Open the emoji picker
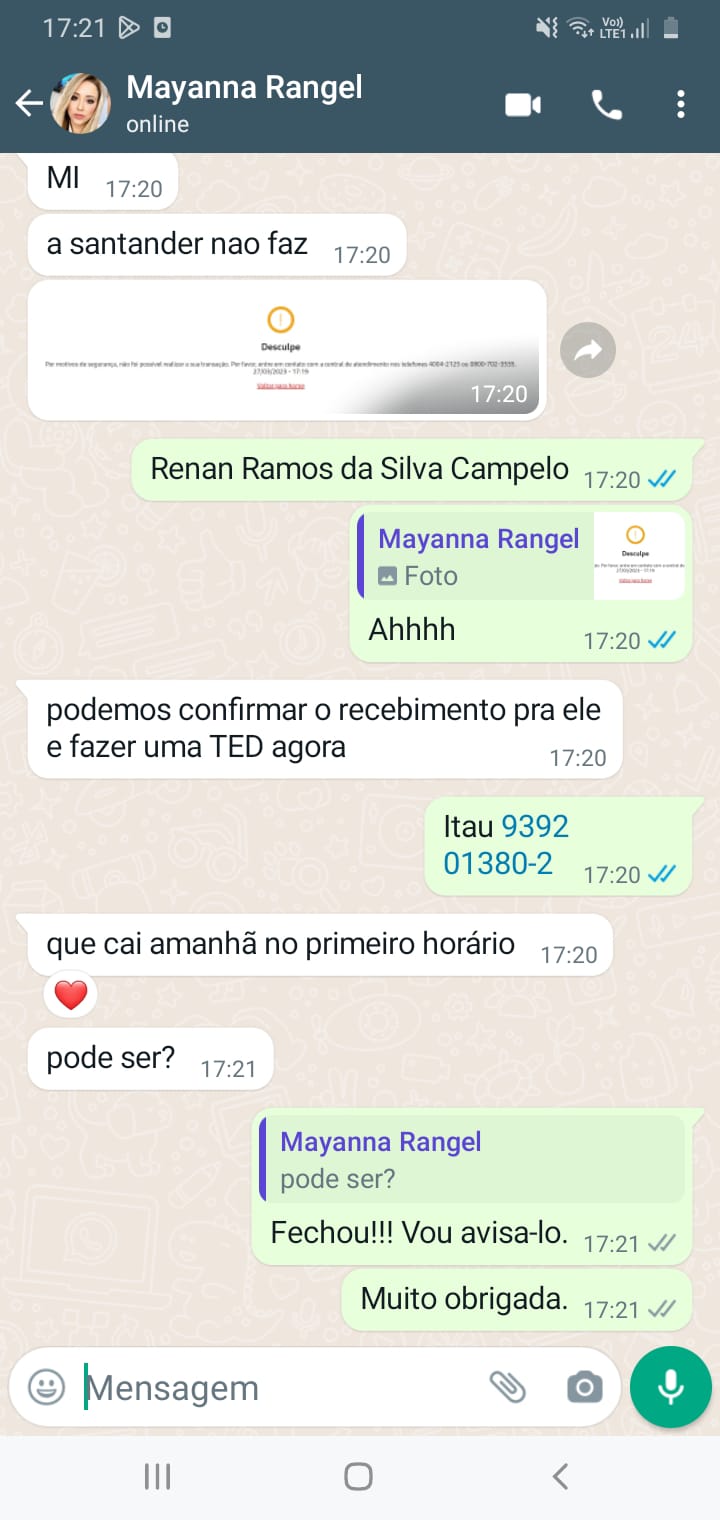This screenshot has width=720, height=1520. point(46,1387)
